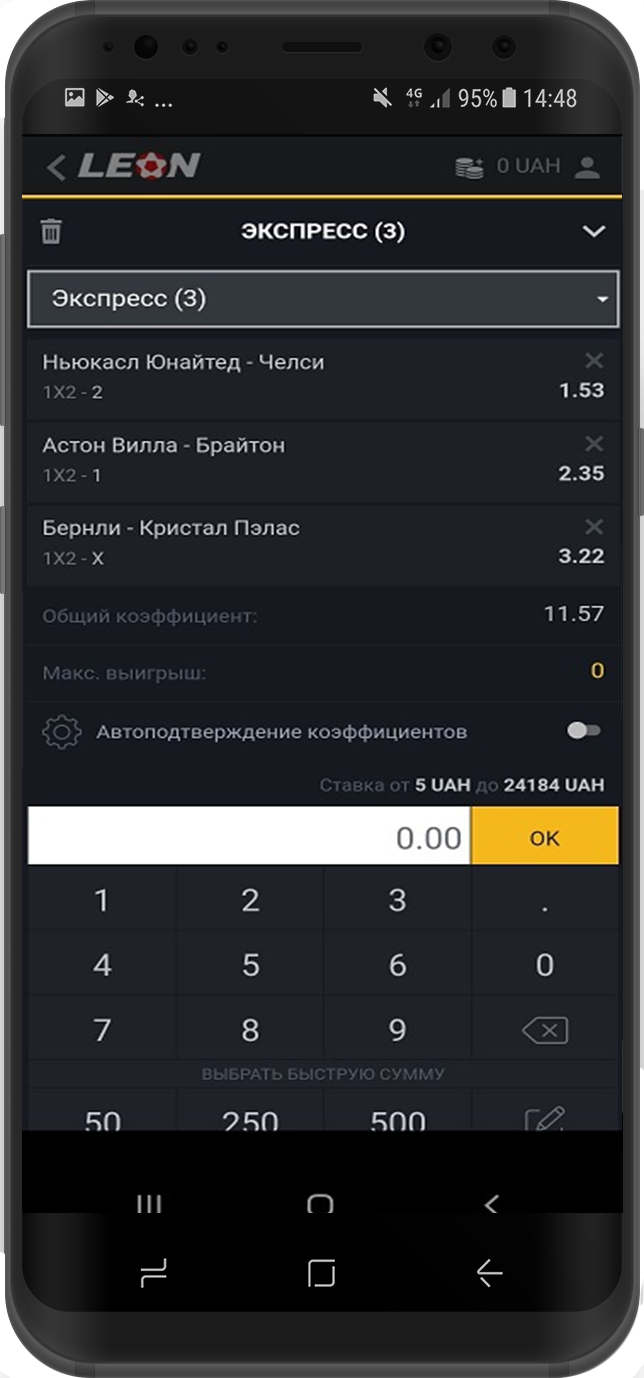Remove the Астон Вилла - Брайтон selection

tap(594, 444)
